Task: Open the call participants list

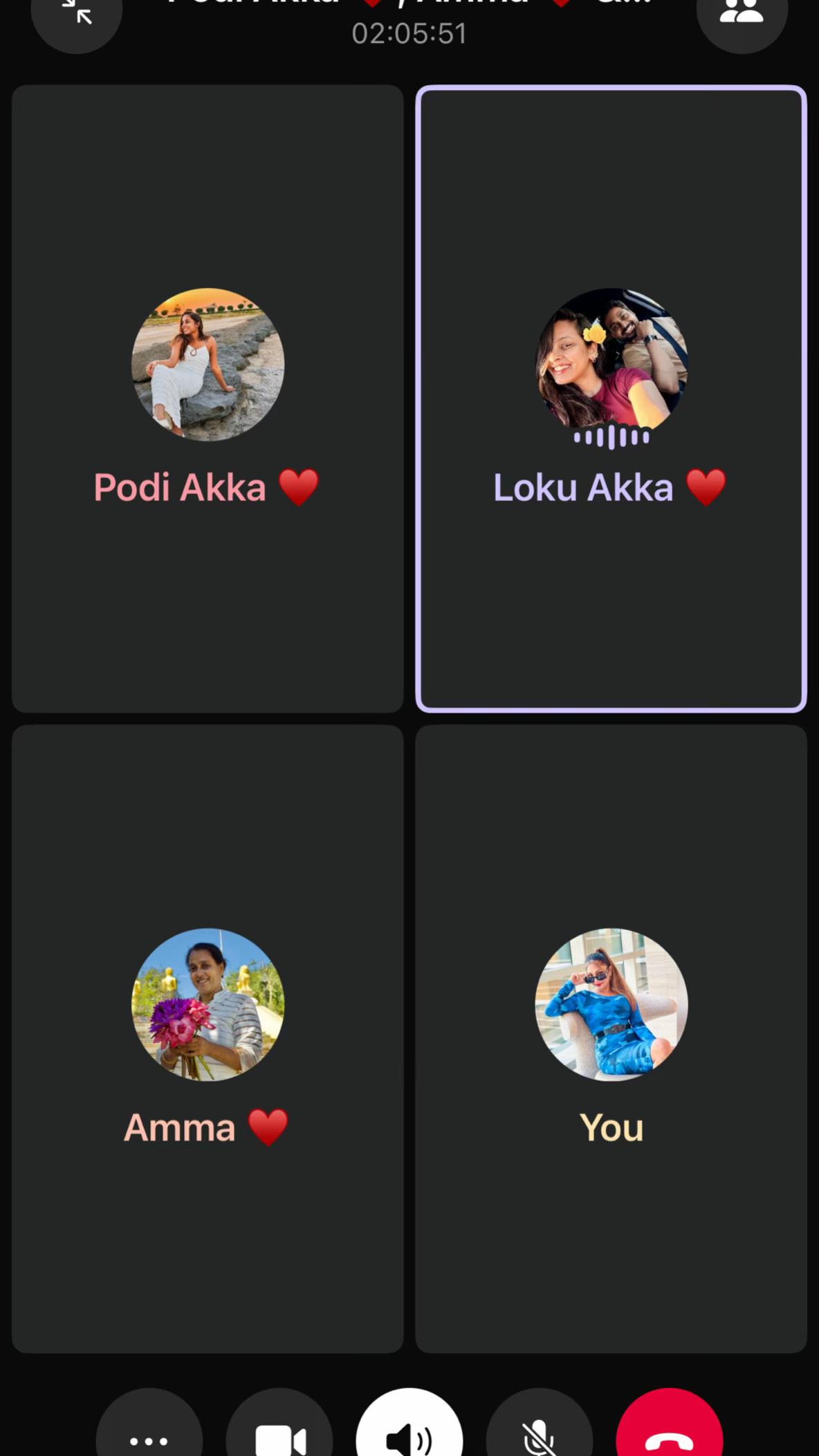Action: (x=742, y=14)
